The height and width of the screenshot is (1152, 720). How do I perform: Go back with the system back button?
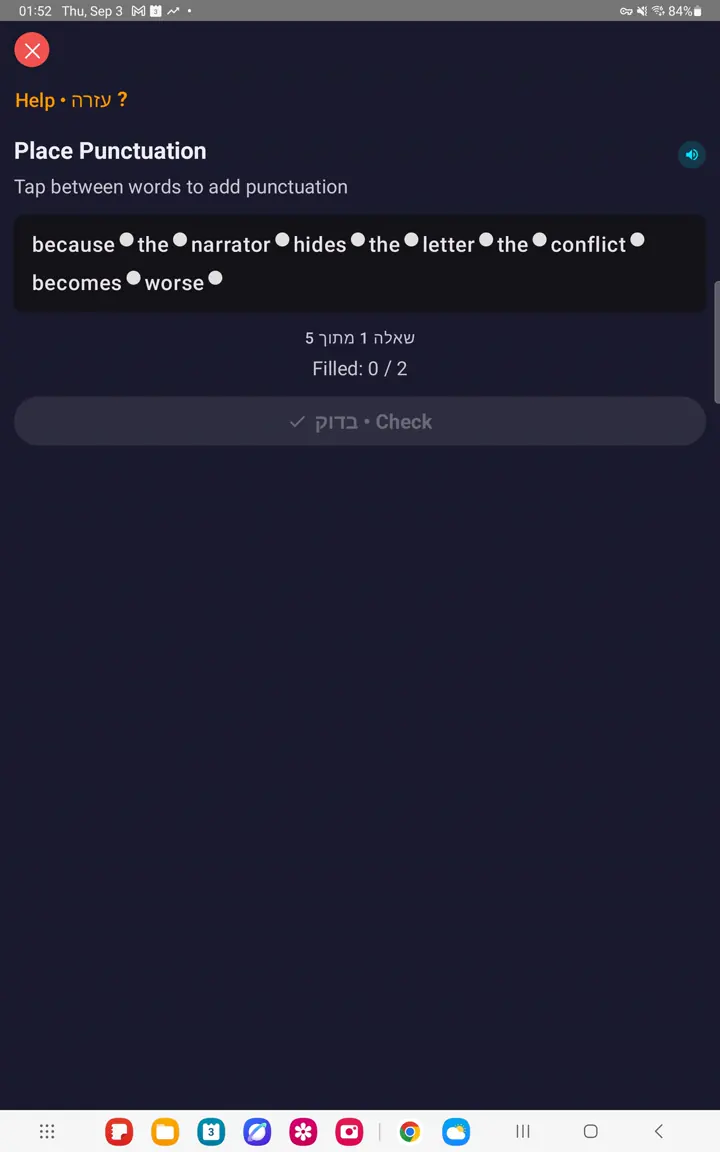point(659,1131)
